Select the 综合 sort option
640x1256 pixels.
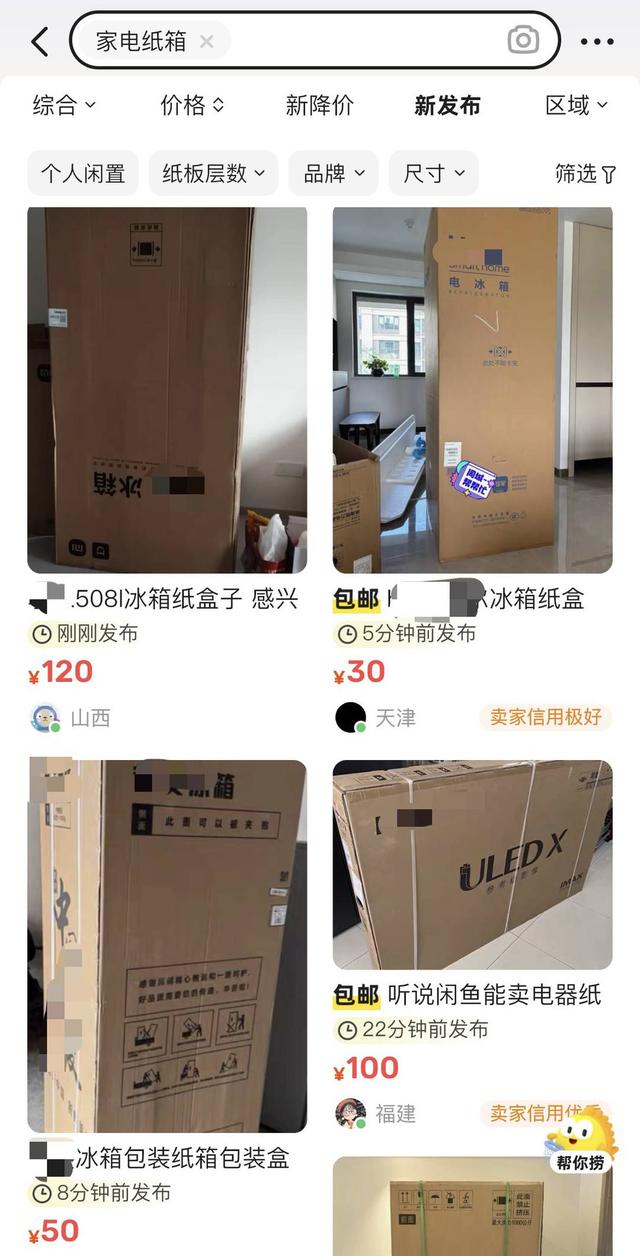(64, 105)
